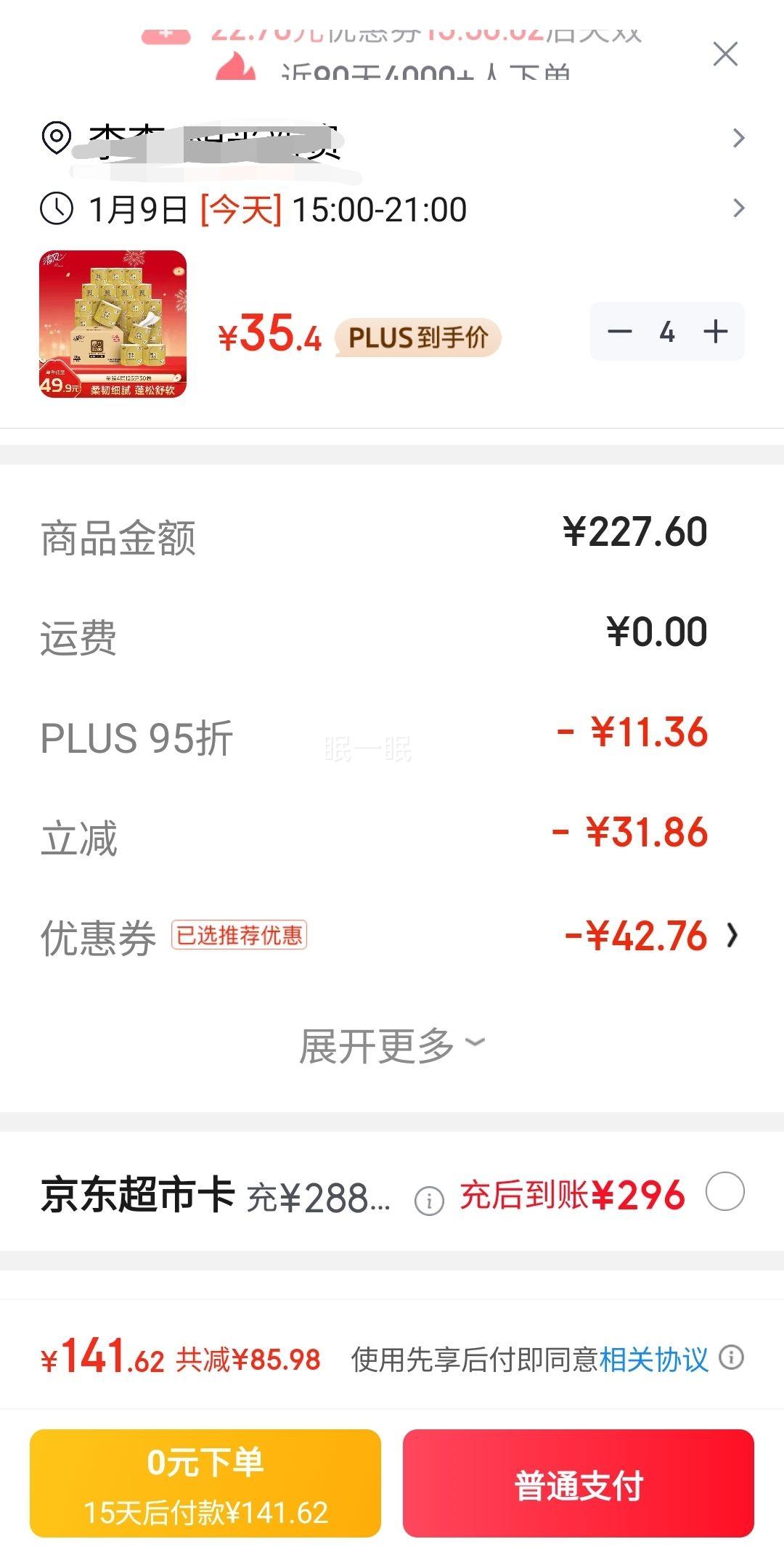
Task: Change the 15:00-21:00 delivery time
Action: click(x=392, y=209)
